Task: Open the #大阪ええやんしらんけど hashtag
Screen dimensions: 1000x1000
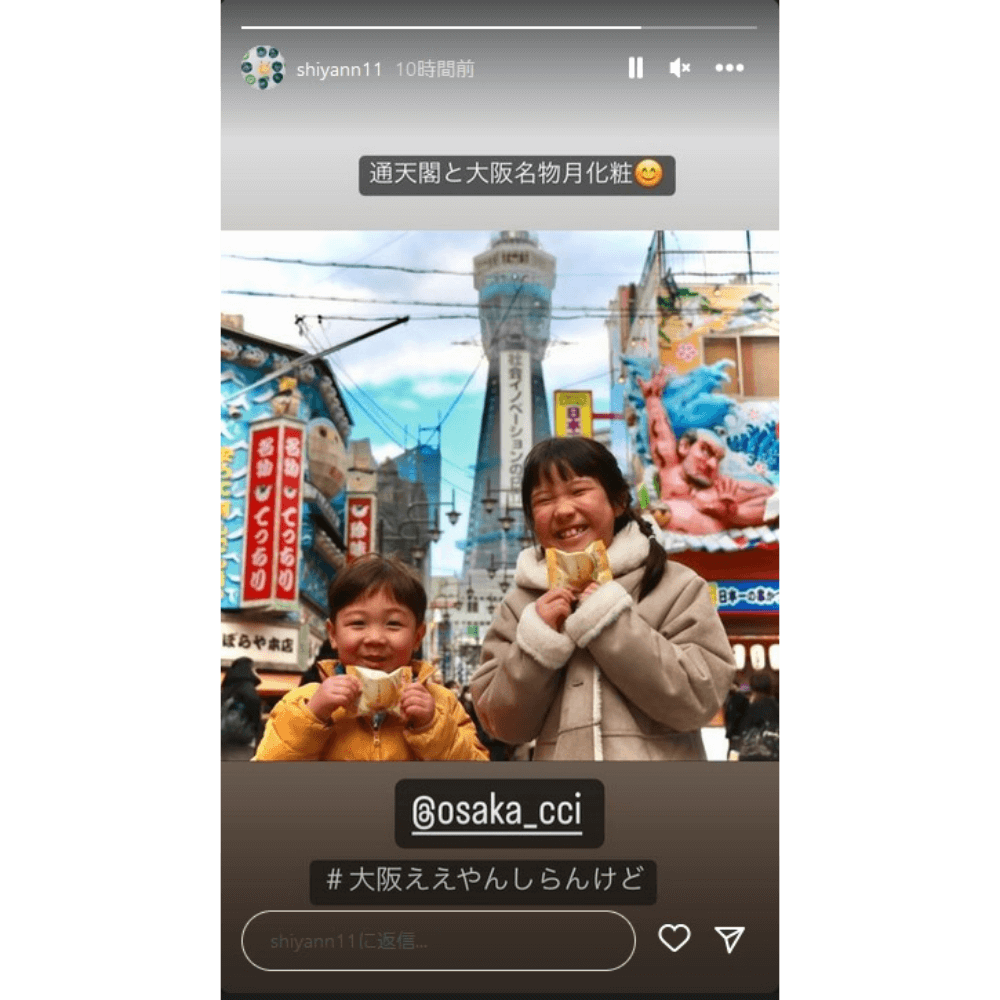Action: tap(483, 881)
